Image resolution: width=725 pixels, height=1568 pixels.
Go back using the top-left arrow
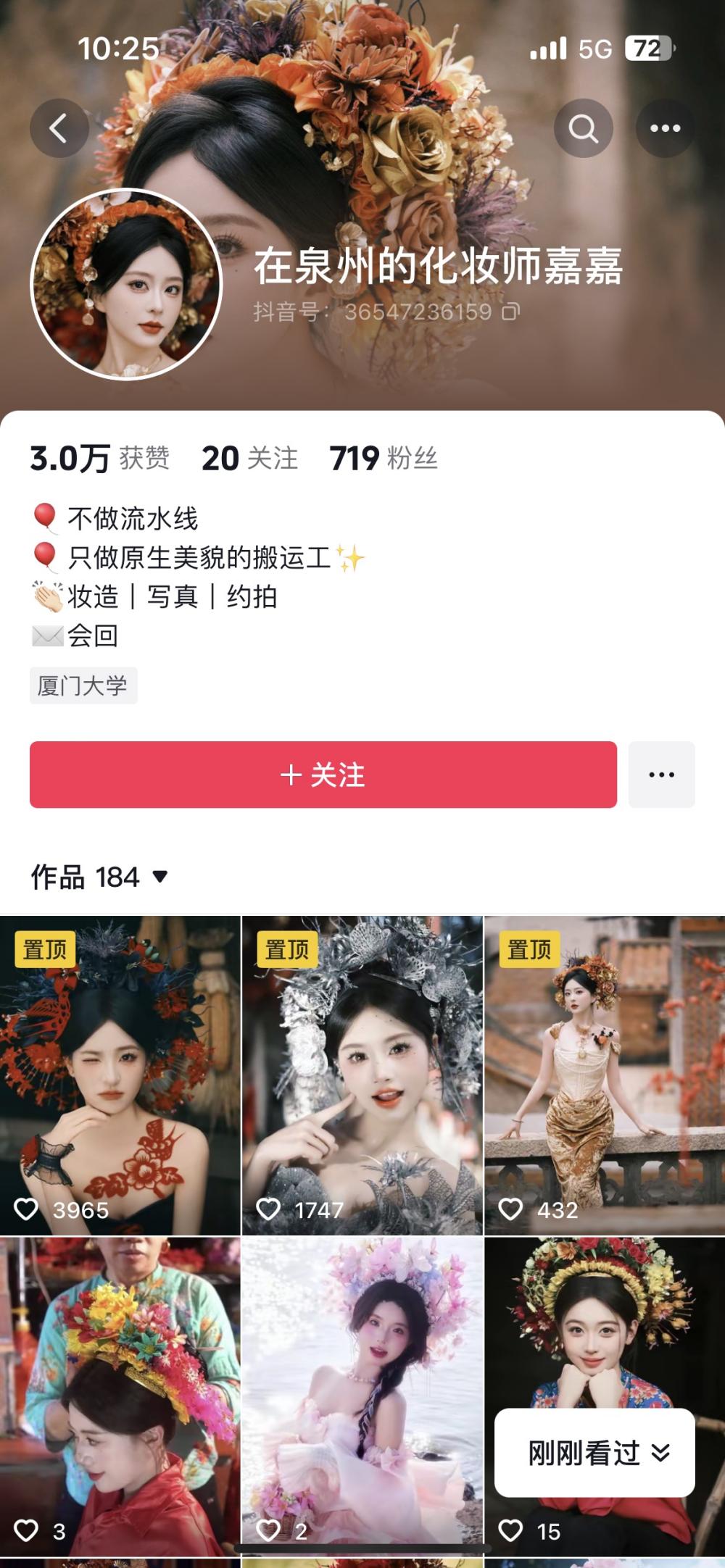[59, 128]
